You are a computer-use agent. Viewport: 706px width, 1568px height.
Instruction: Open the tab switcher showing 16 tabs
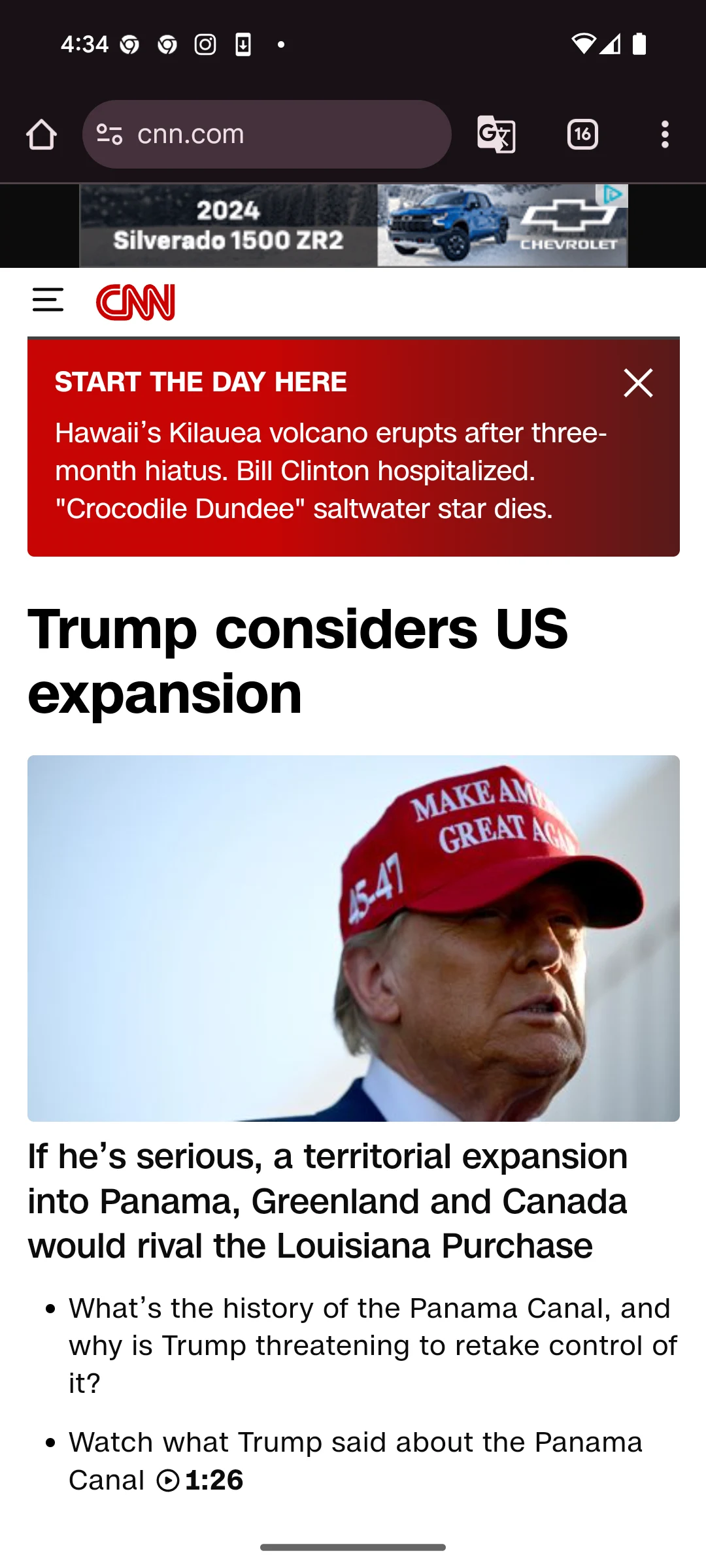582,134
